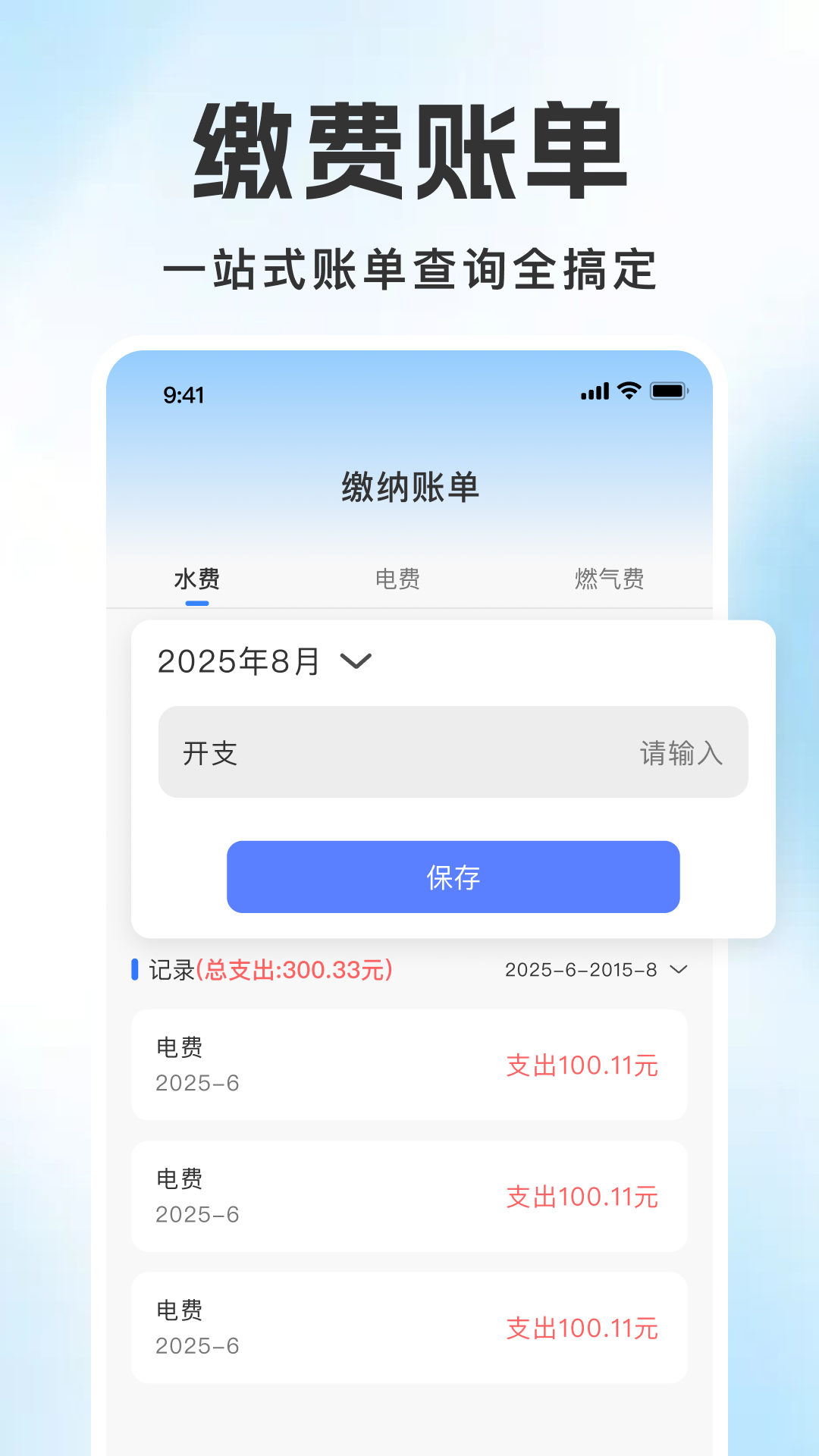The width and height of the screenshot is (819, 1456).
Task: Open the 2025-6-2015-8 date range dropdown
Action: 594,970
